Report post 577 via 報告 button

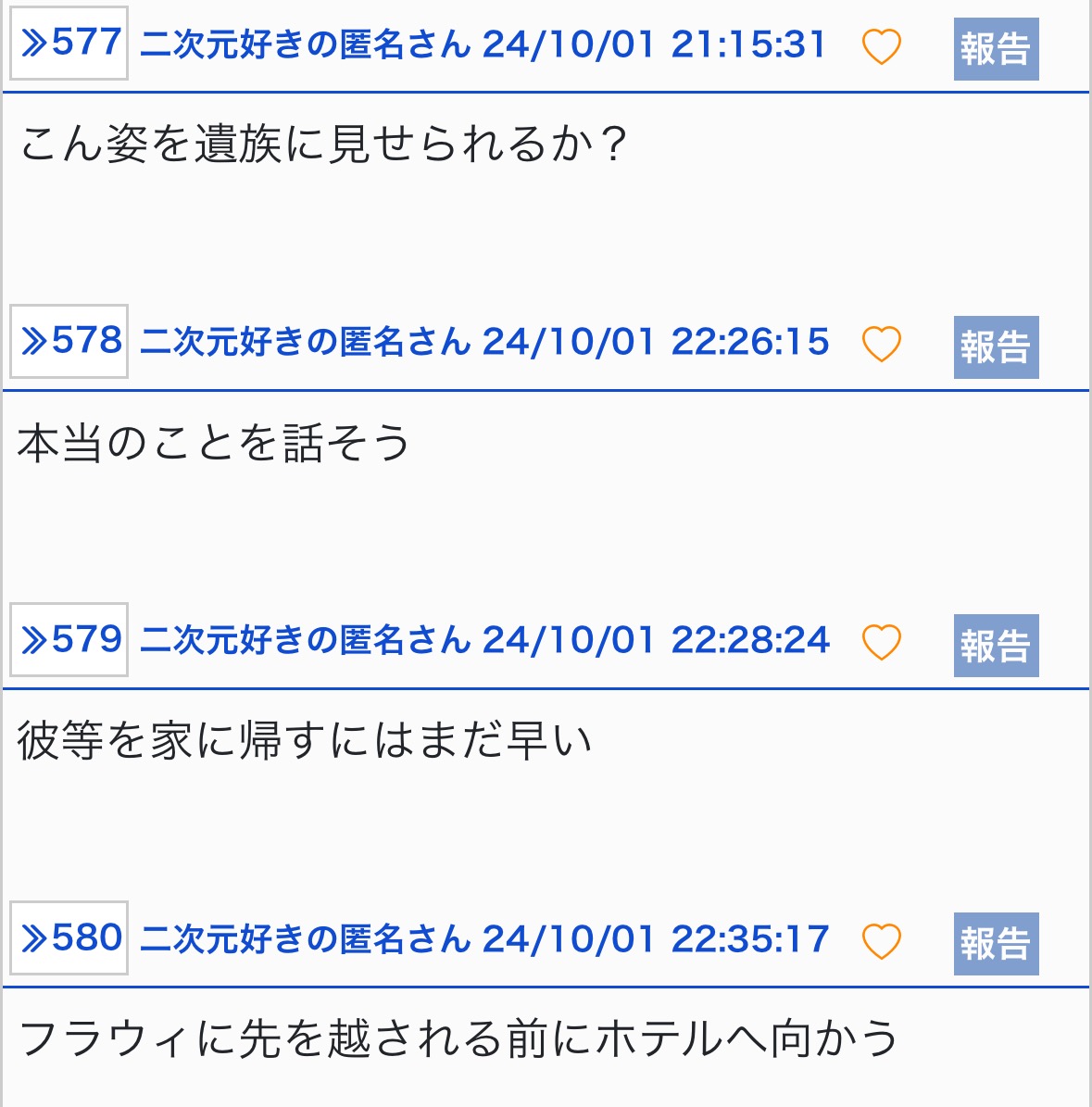[996, 49]
